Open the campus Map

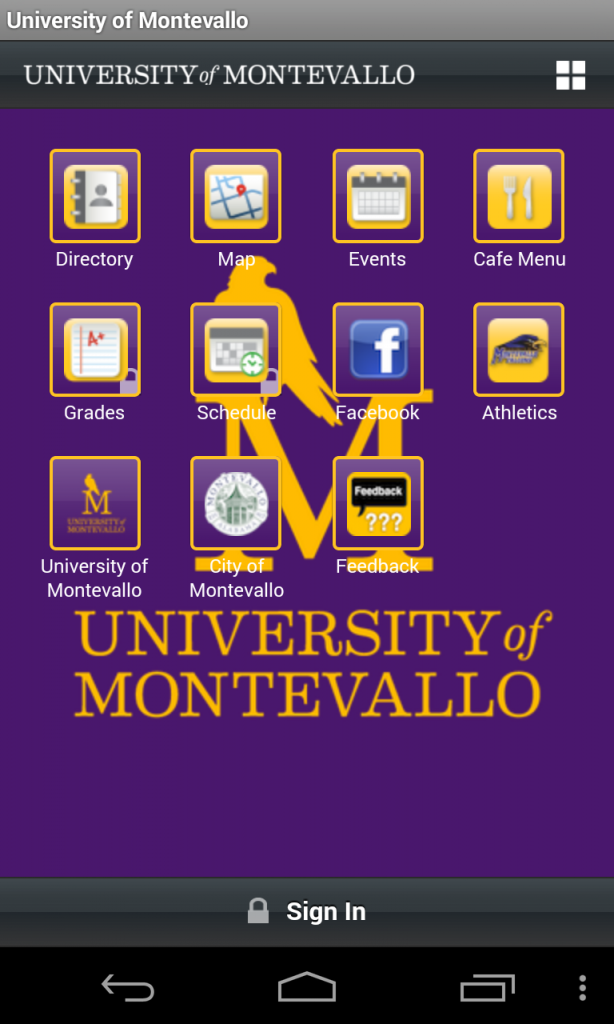pyautogui.click(x=236, y=196)
